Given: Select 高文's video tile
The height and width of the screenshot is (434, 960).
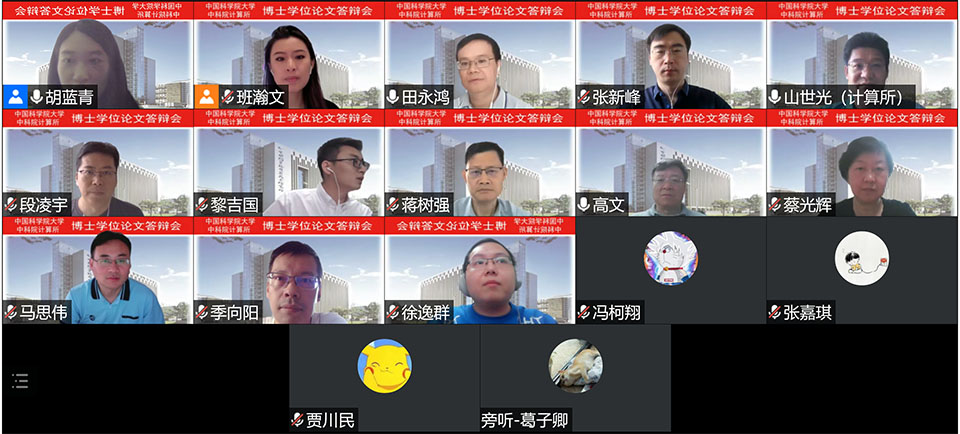Looking at the screenshot, I should click(x=670, y=168).
